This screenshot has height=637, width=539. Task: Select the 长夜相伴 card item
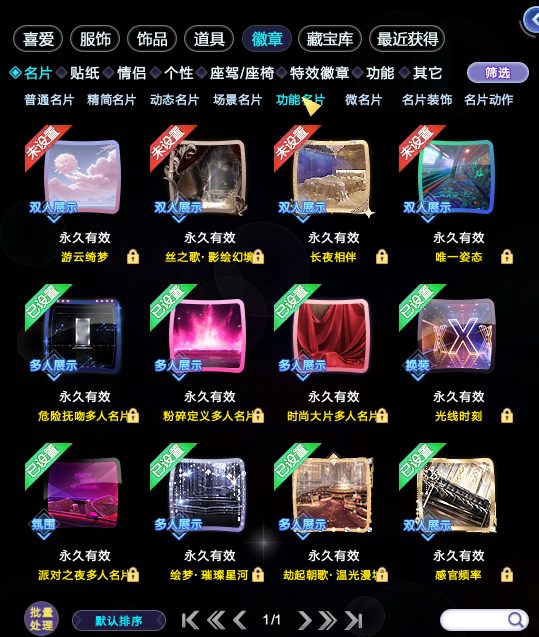(332, 177)
